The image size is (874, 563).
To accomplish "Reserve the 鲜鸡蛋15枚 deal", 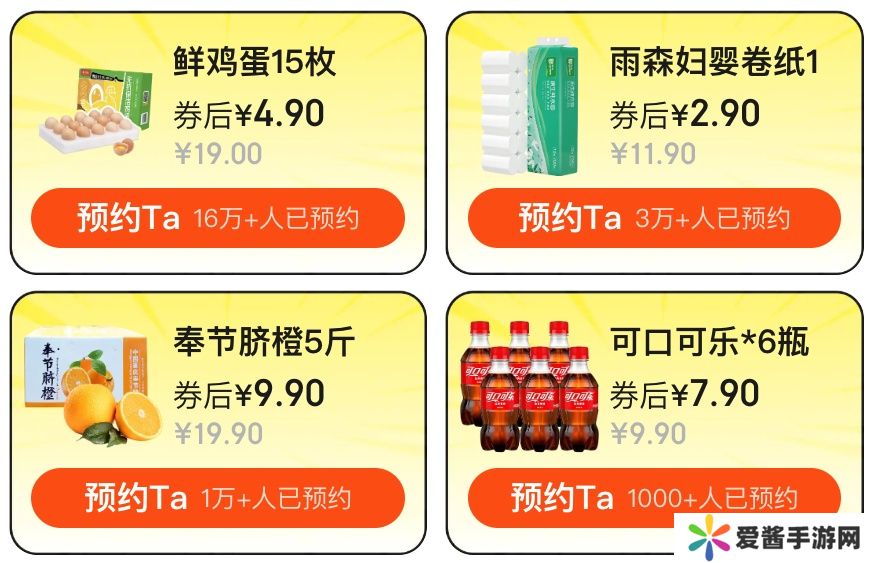I will coord(217,218).
